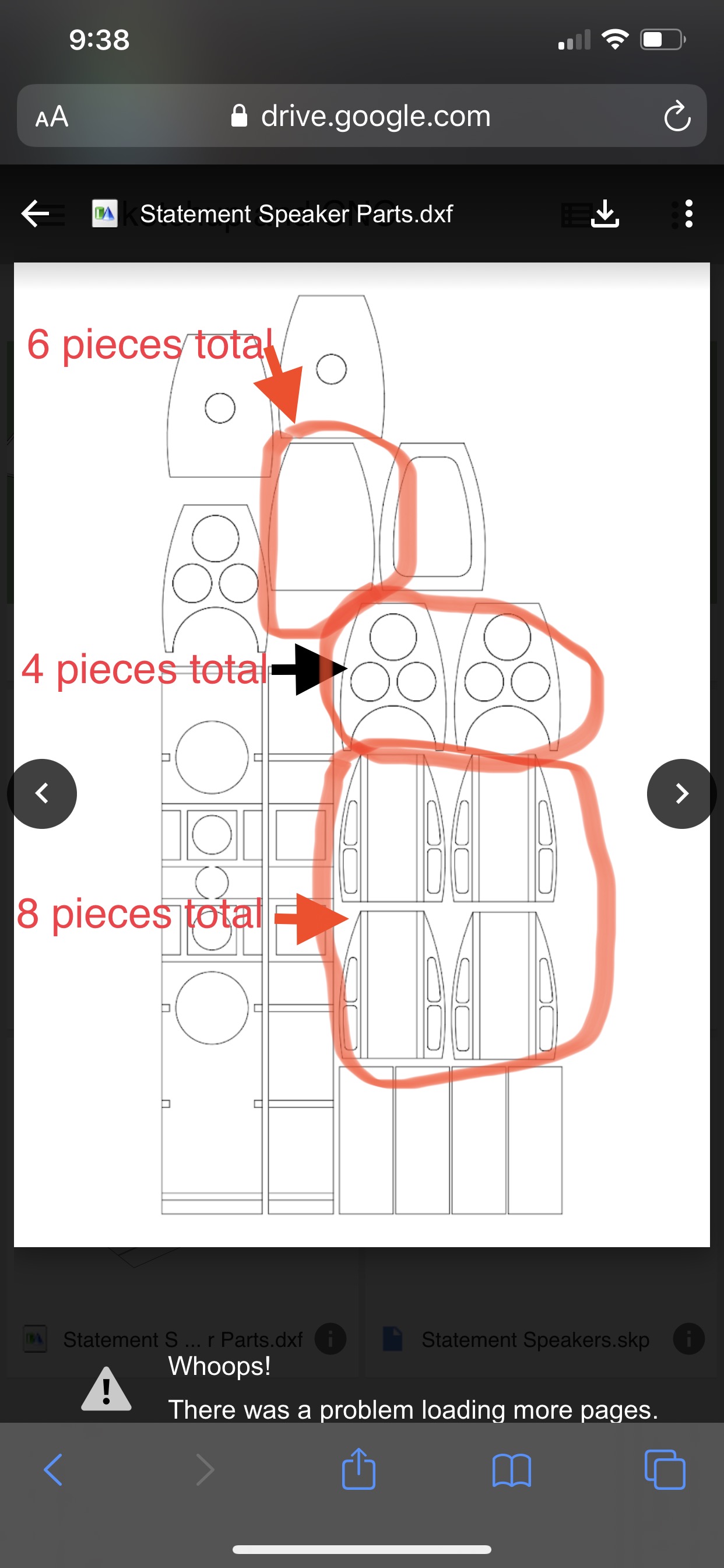This screenshot has height=1568, width=724.
Task: Show the next file in preview
Action: point(681,793)
